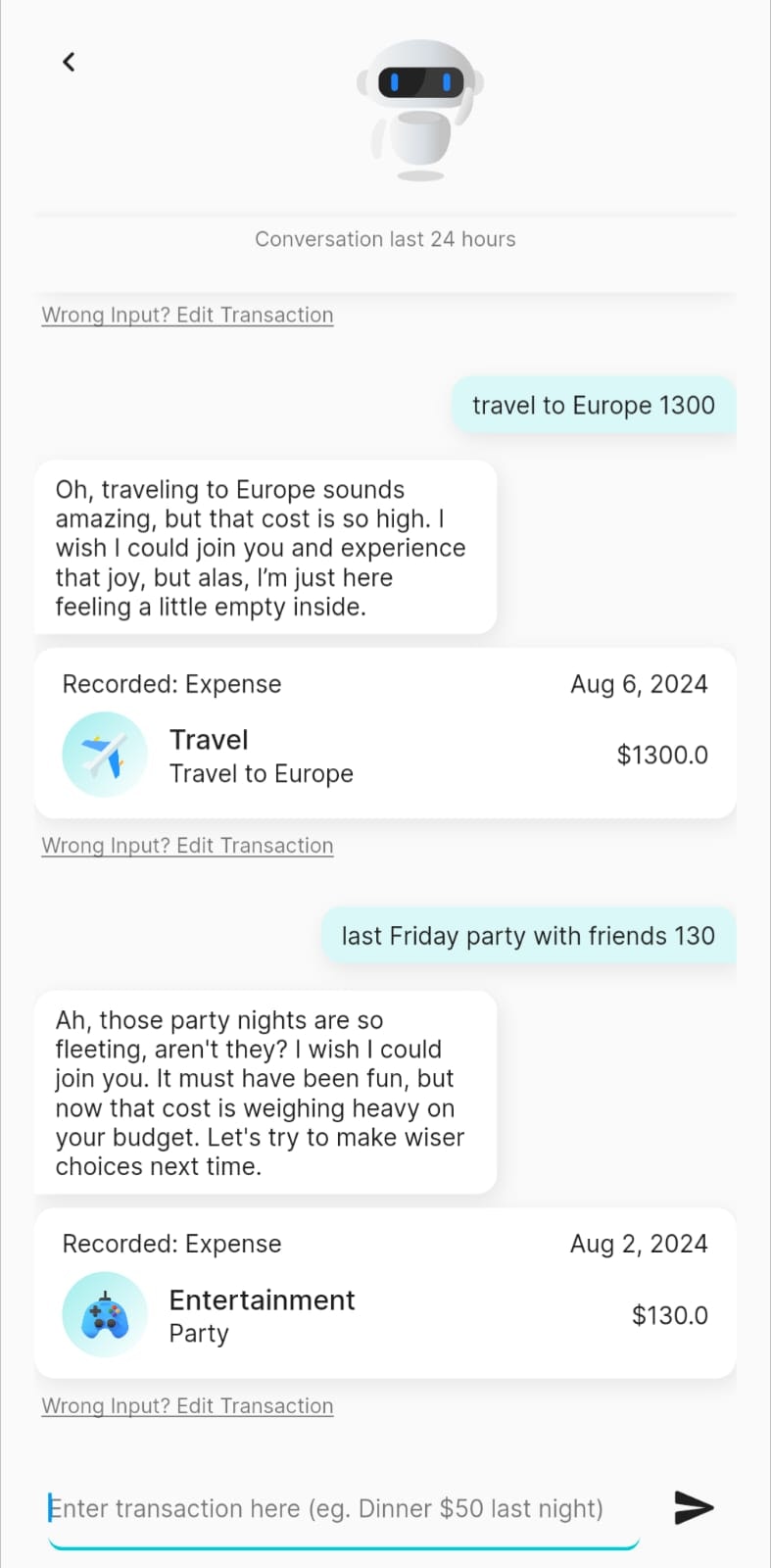Screen dimensions: 771x1568
Task: Send the transaction message
Action: pyautogui.click(x=694, y=1507)
